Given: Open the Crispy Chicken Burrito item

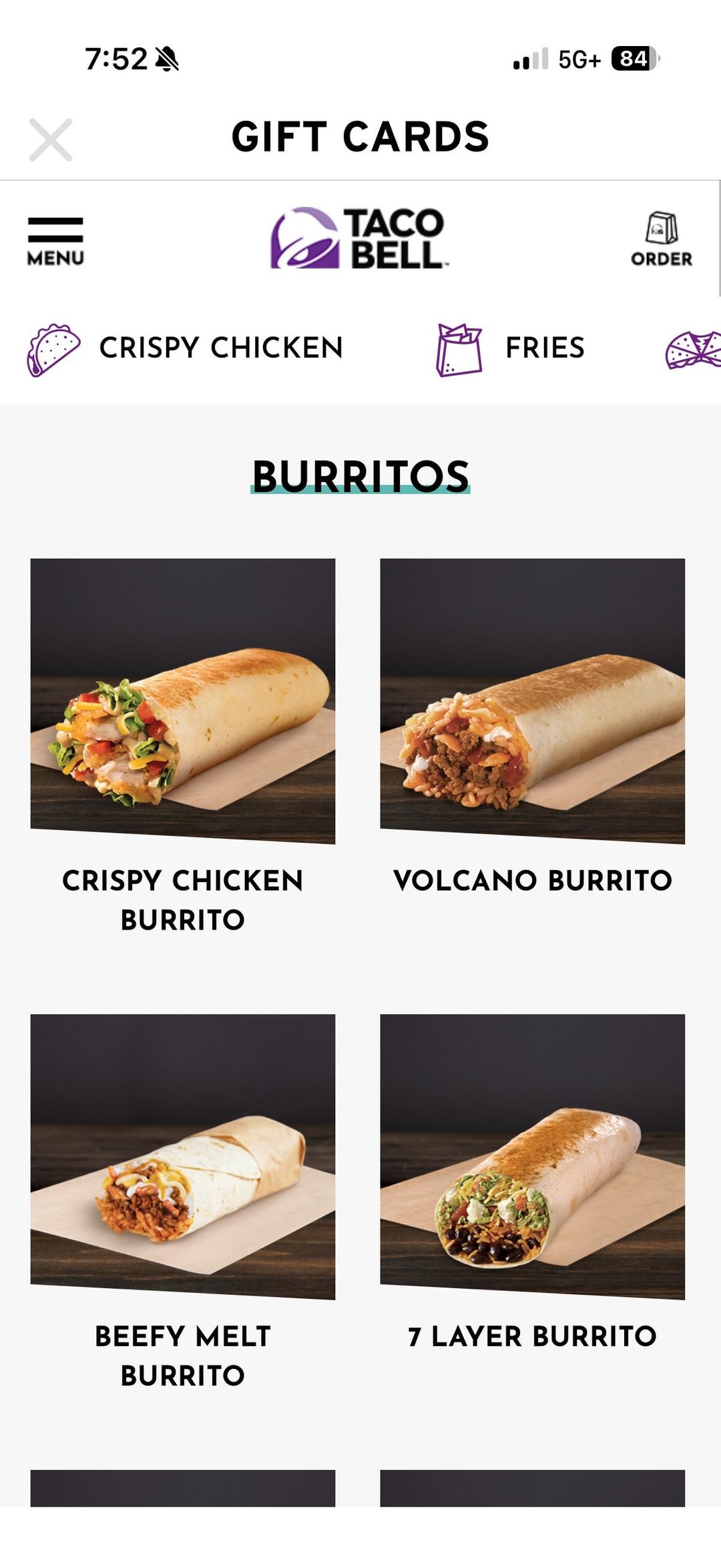Looking at the screenshot, I should coord(183,701).
